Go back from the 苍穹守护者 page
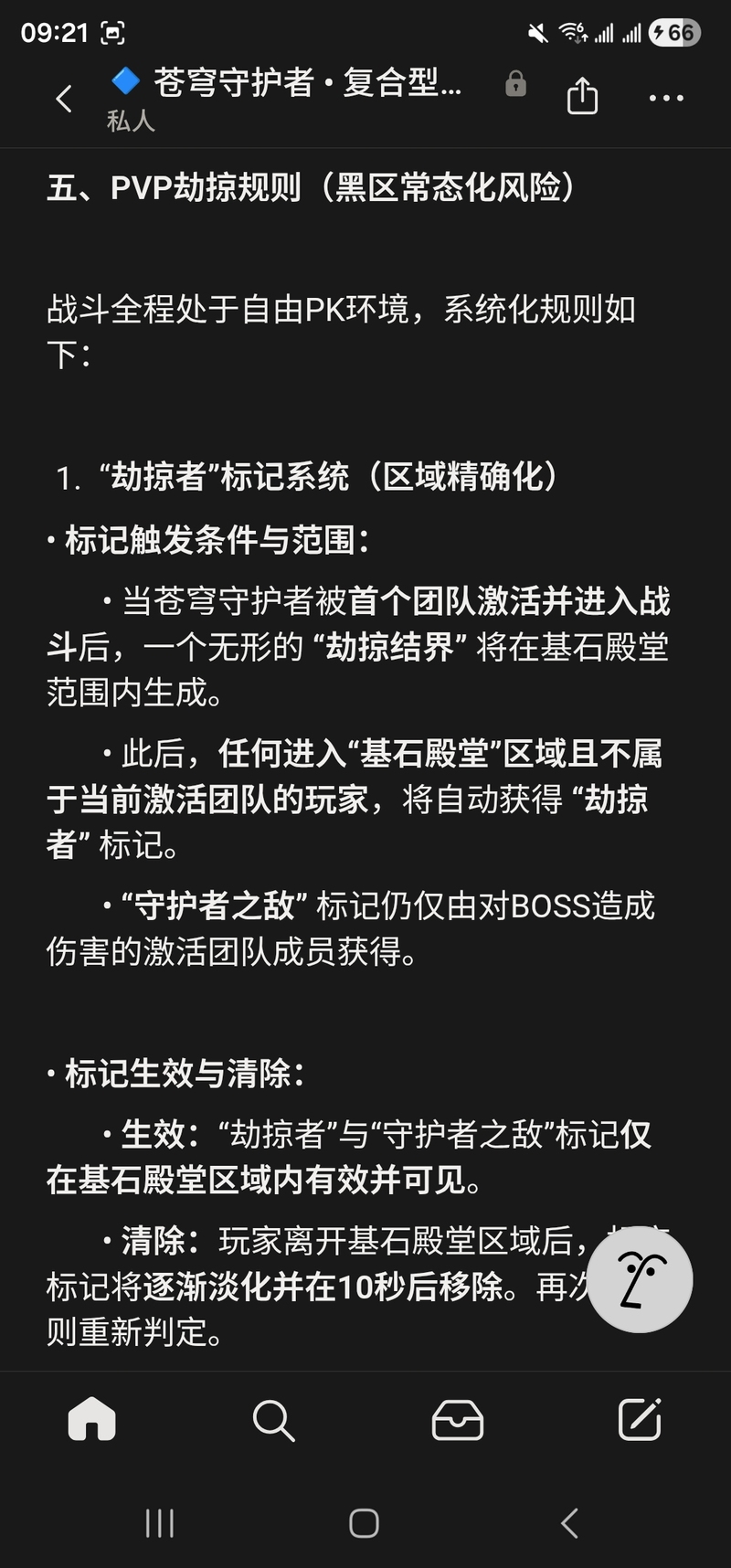The image size is (731, 1568). tap(64, 98)
